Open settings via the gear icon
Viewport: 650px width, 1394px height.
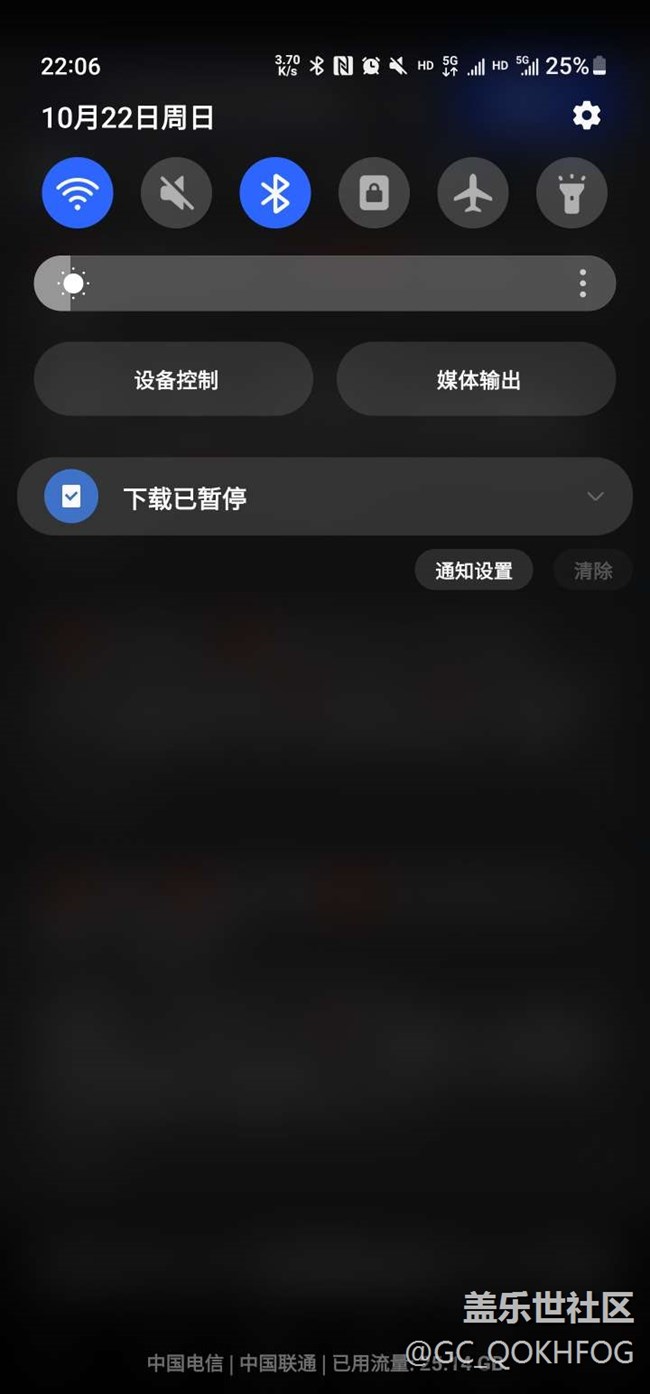click(x=586, y=116)
